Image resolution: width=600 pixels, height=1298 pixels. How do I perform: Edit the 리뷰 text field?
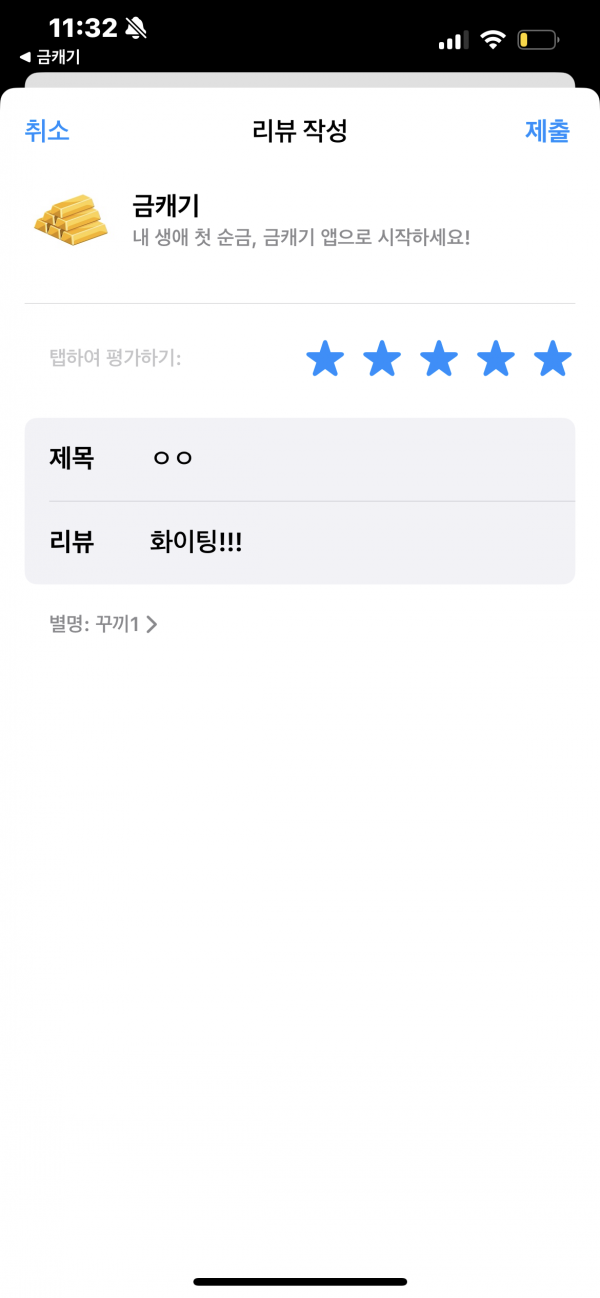(300, 542)
